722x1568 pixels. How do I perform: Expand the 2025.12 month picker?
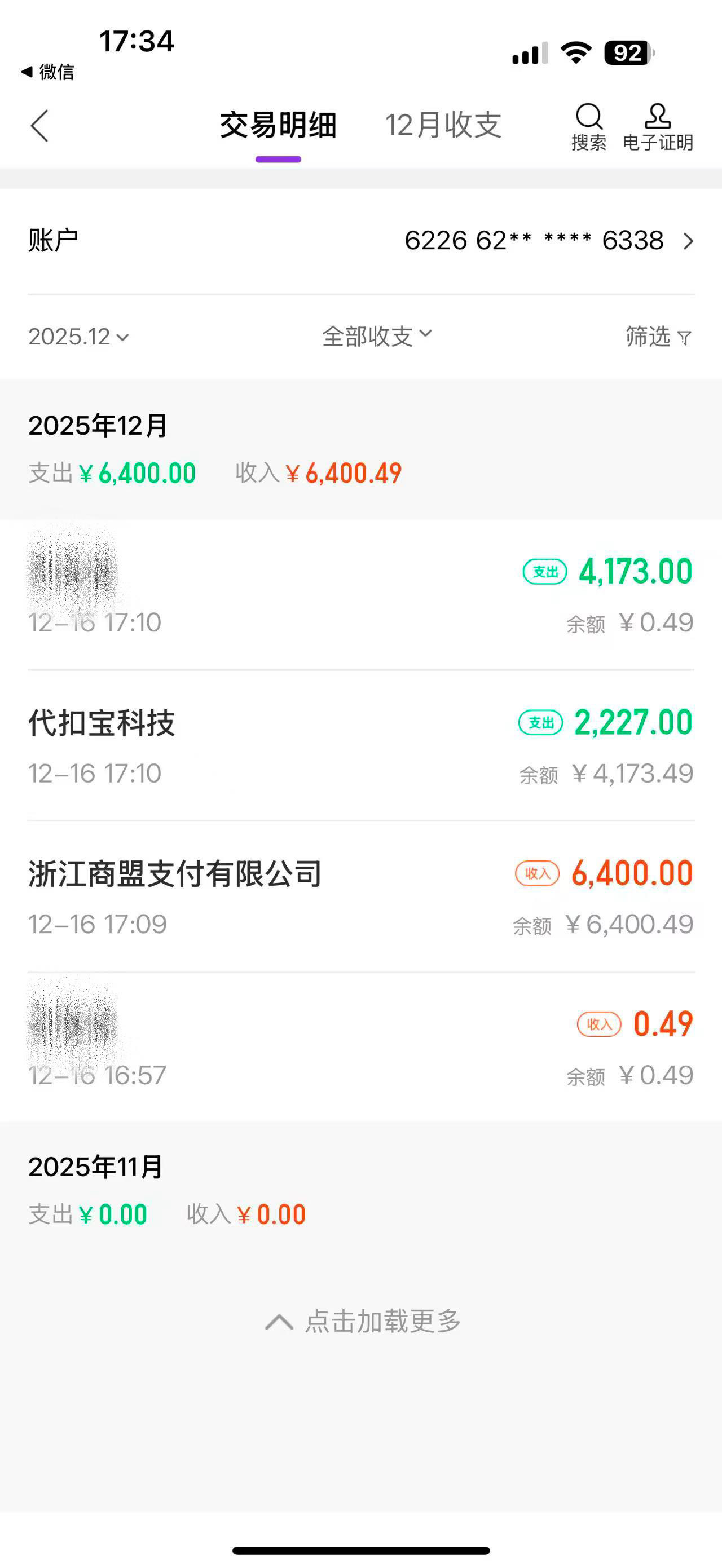tap(78, 337)
